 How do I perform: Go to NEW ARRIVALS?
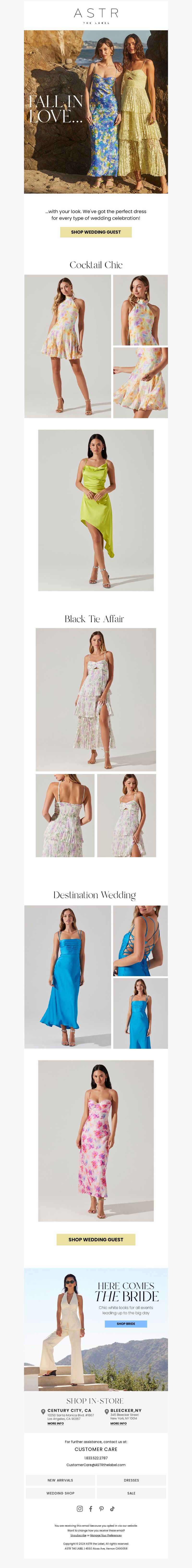click(x=60, y=1480)
